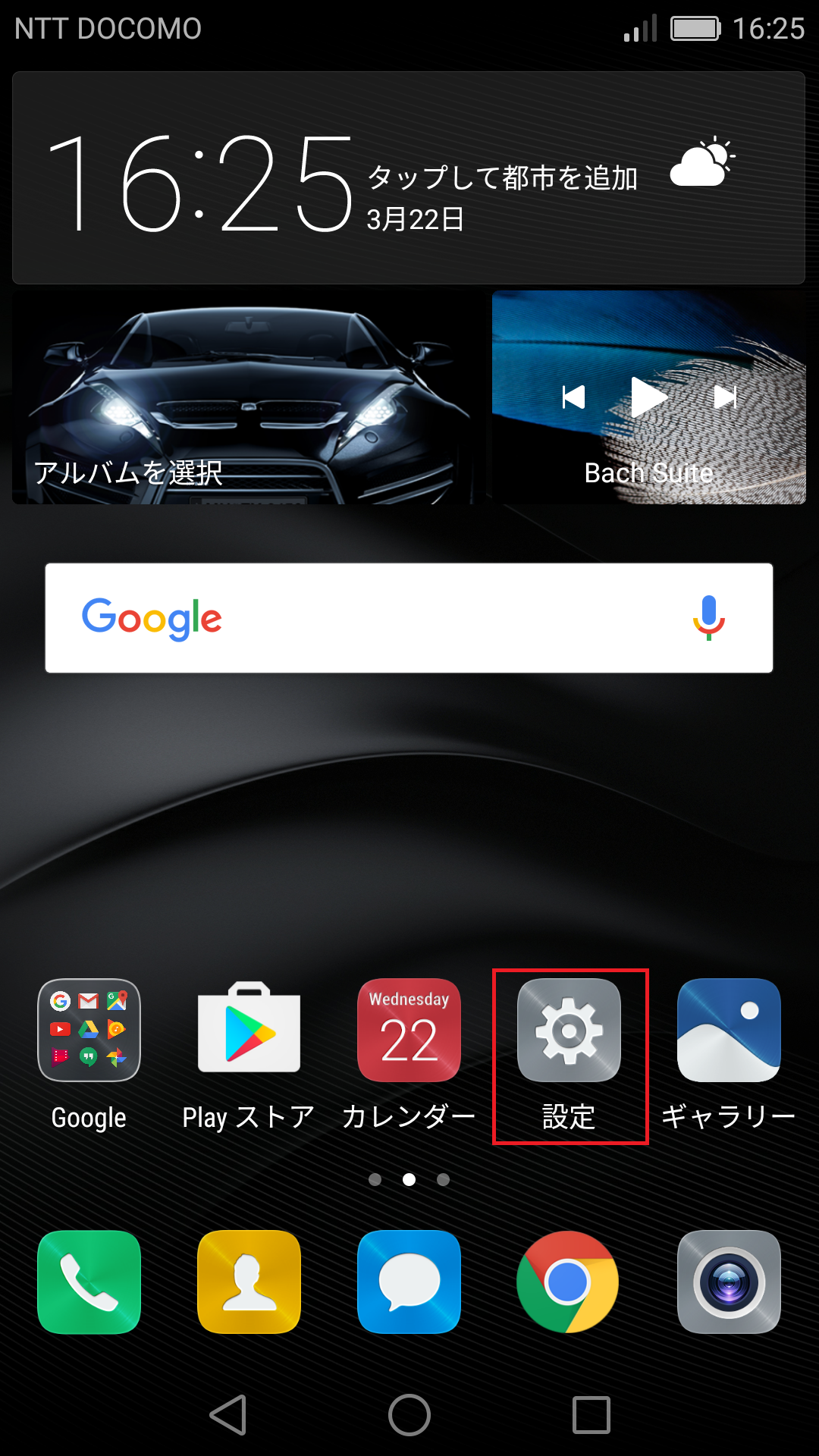The image size is (819, 1456).
Task: Tap タップして都市を追加 to add a city
Action: pos(502,178)
